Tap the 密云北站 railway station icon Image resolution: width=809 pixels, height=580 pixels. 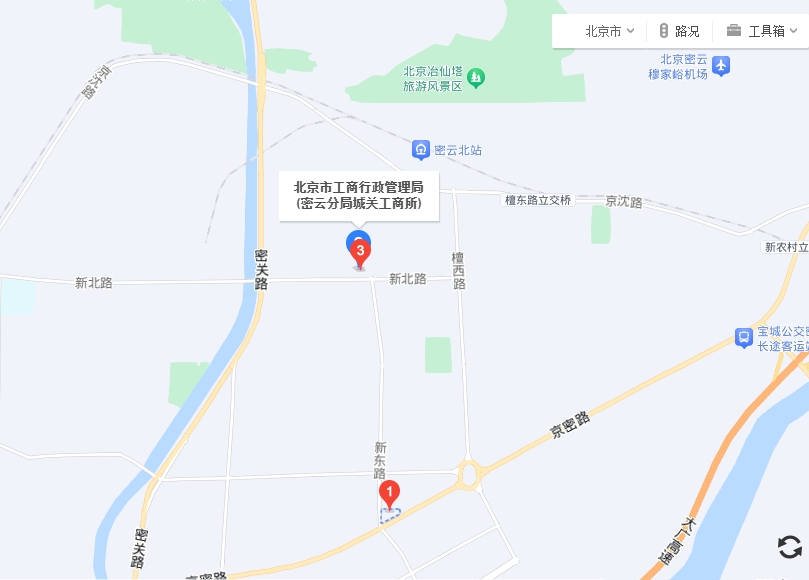(x=421, y=150)
